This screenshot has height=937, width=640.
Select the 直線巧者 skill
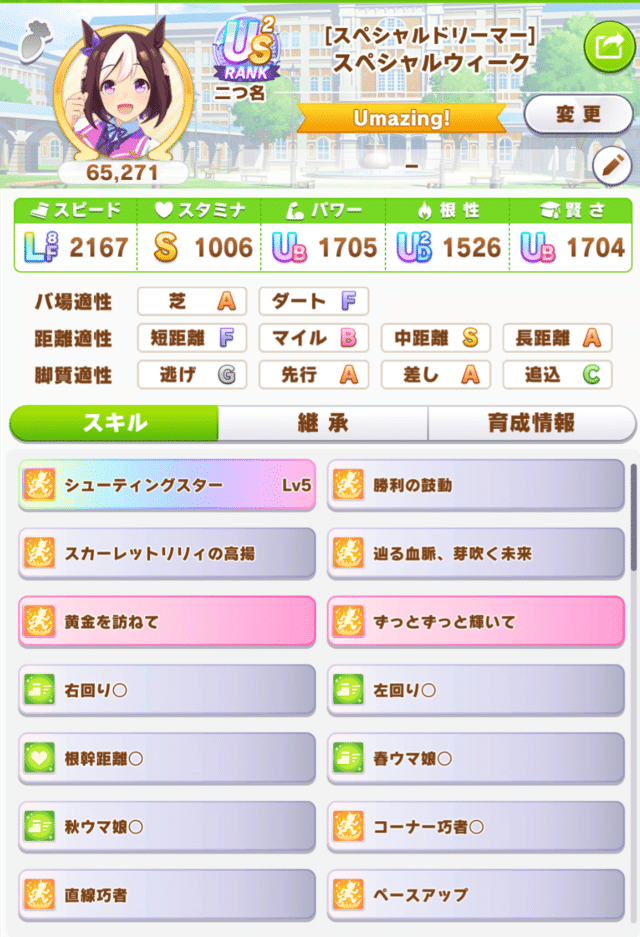pos(167,894)
